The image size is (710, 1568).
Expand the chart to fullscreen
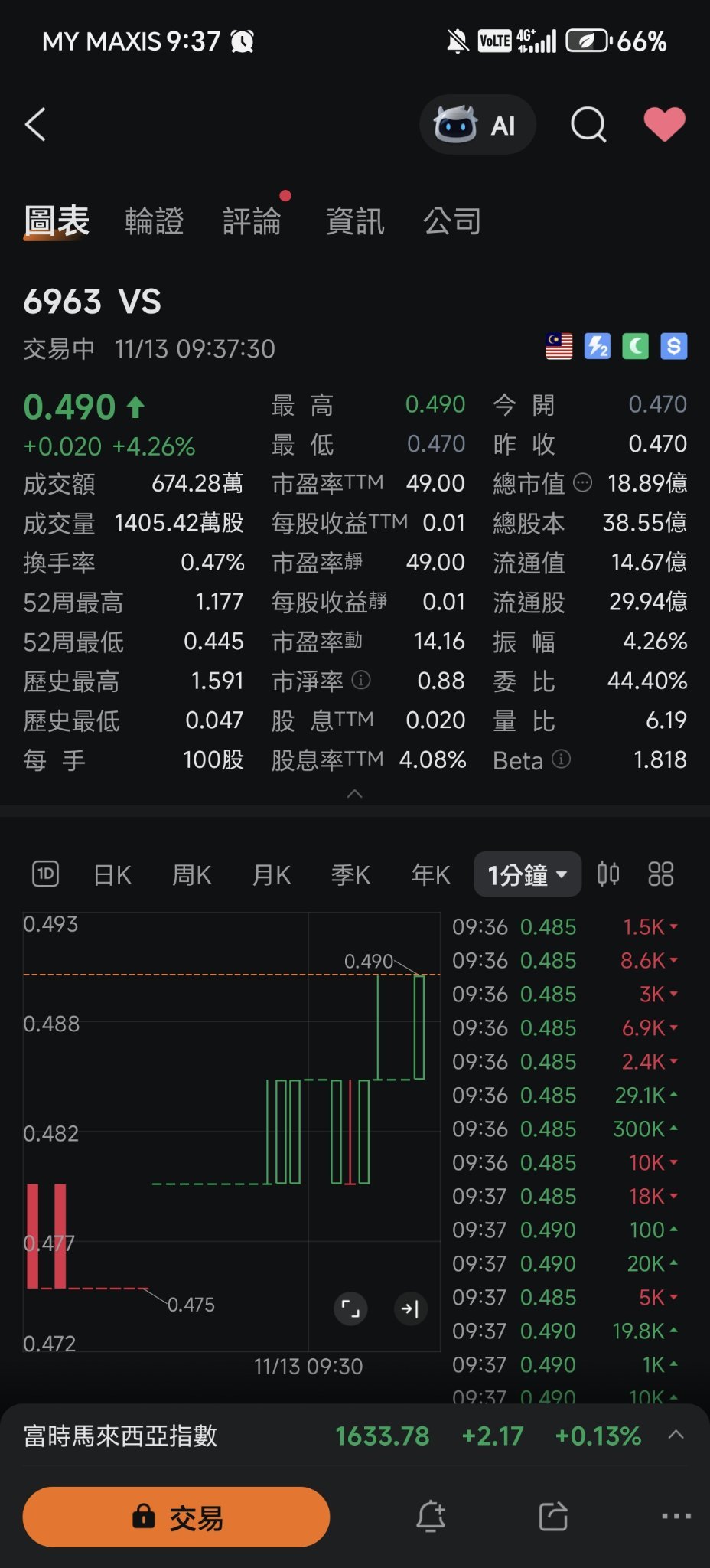350,1308
